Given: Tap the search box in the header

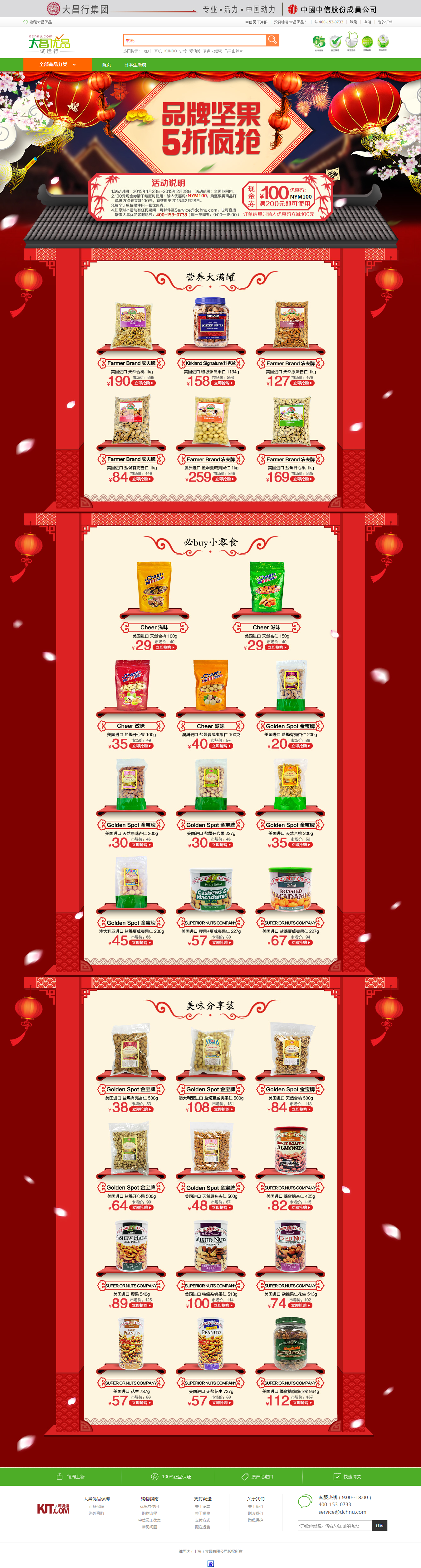Looking at the screenshot, I should click(194, 40).
